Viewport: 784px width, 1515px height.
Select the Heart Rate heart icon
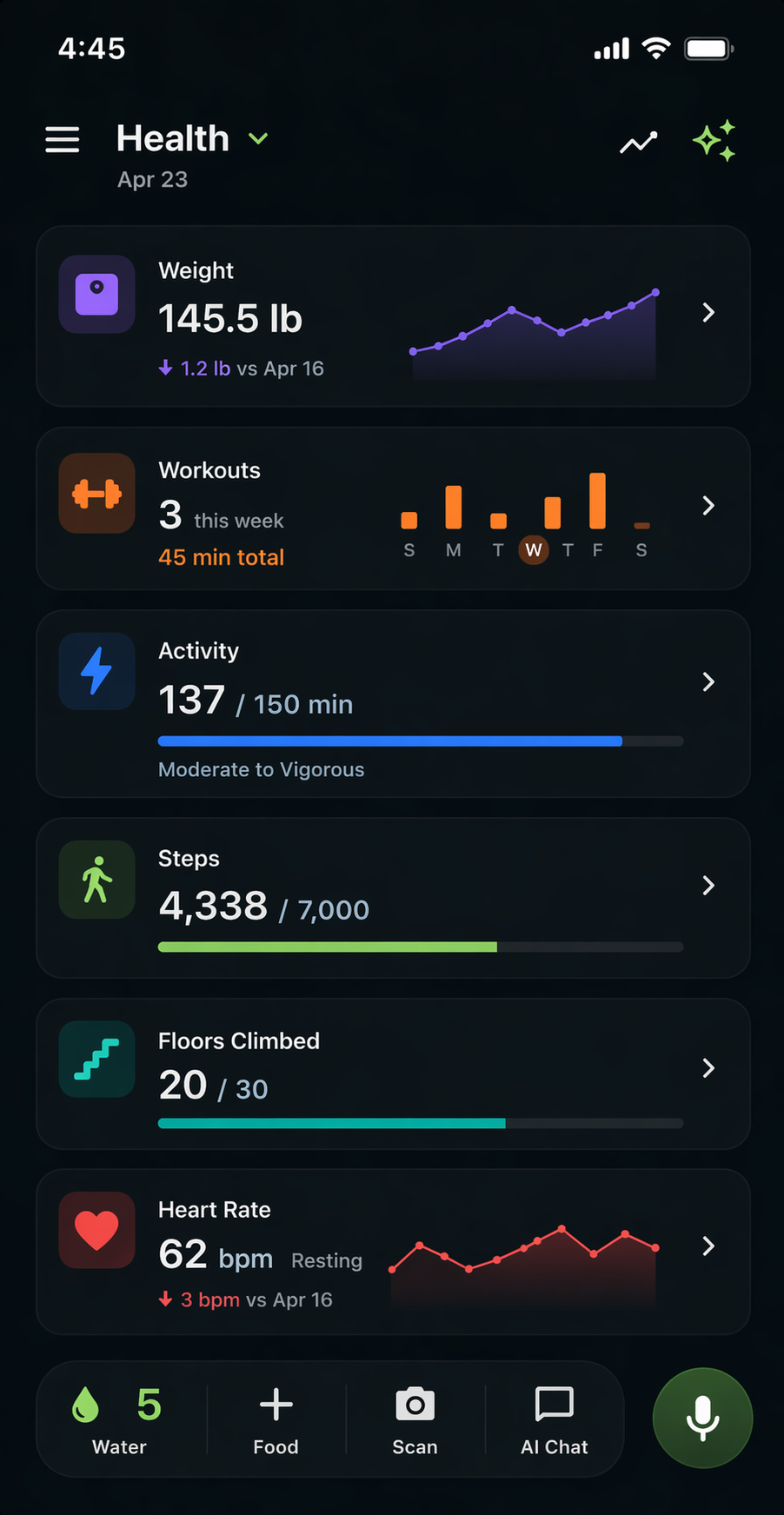coord(96,1228)
